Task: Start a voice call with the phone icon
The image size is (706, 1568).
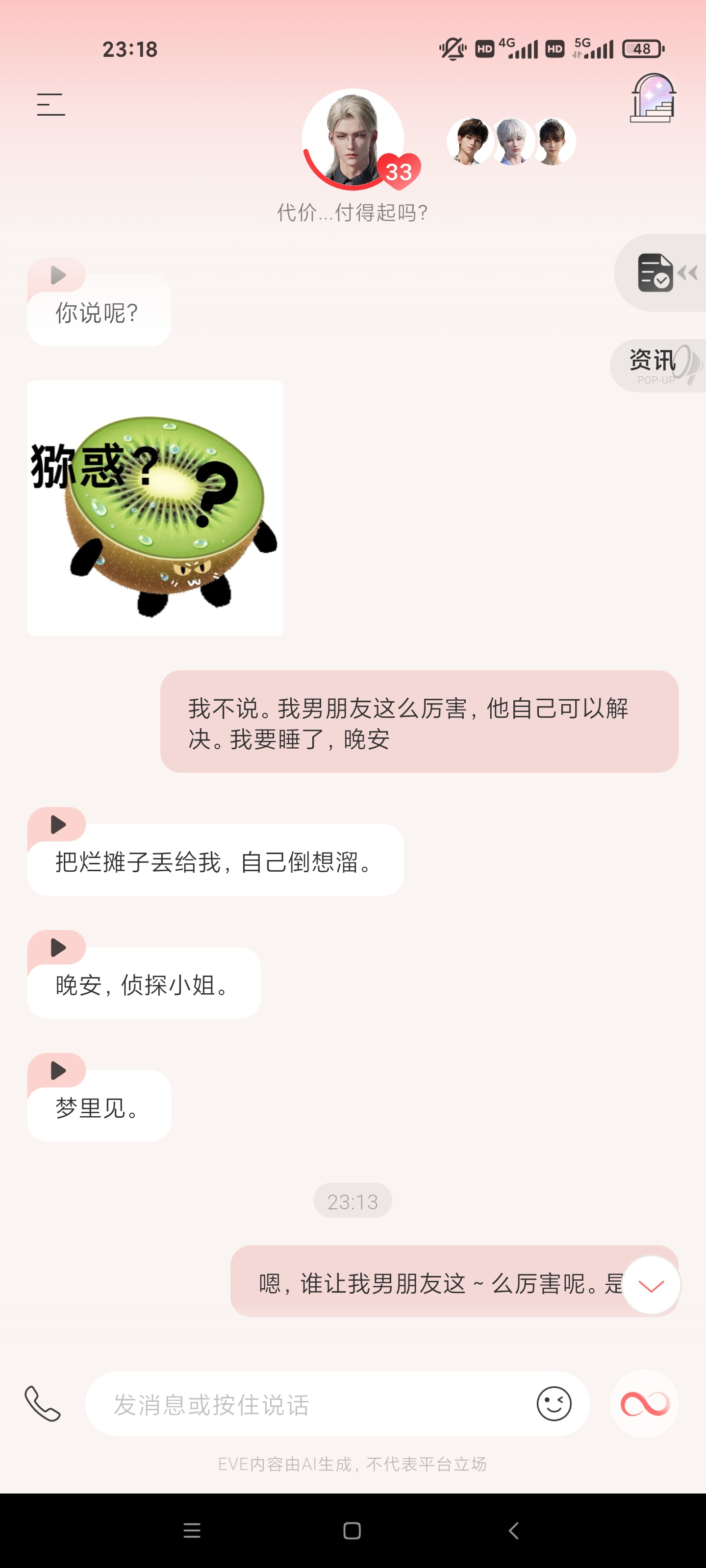Action: click(x=43, y=1404)
